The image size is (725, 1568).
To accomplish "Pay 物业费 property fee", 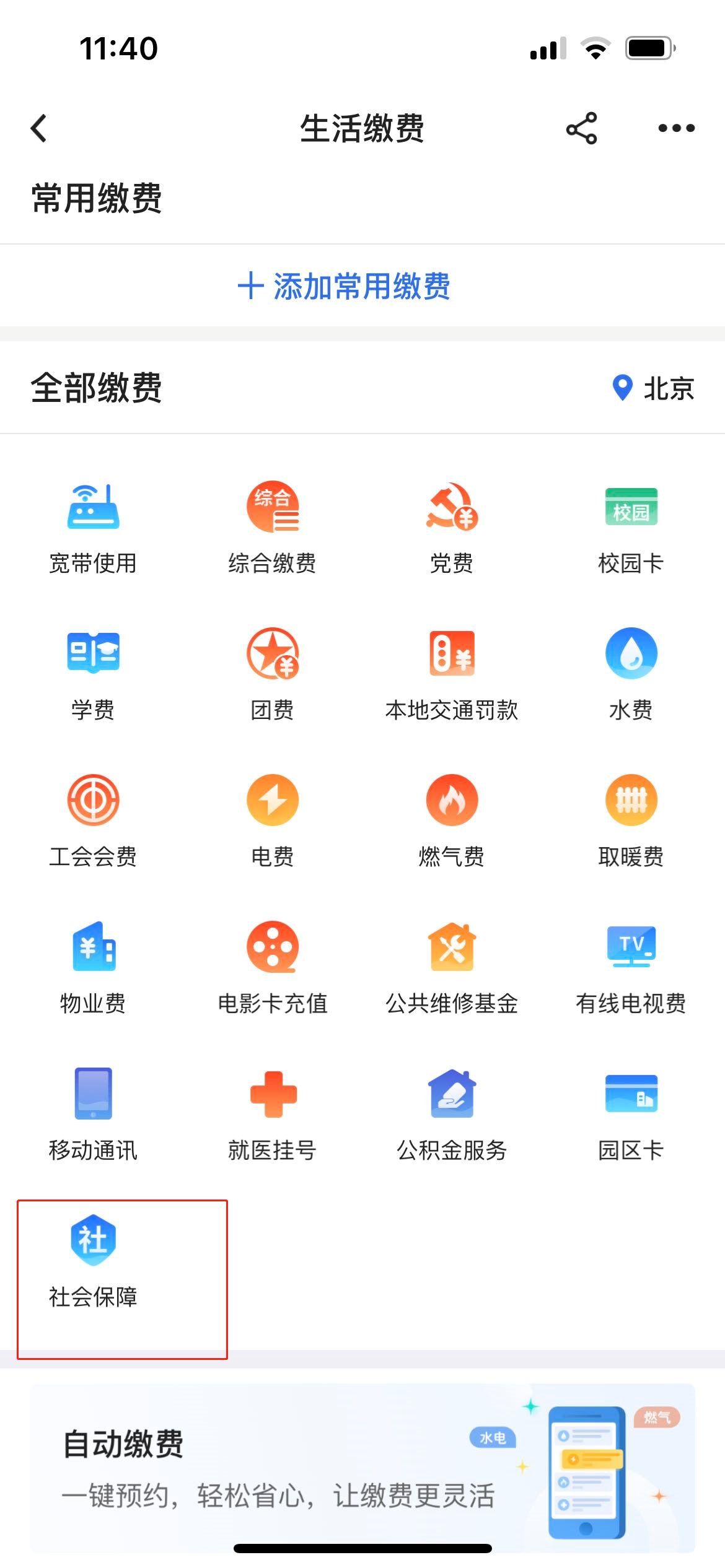I will (93, 967).
